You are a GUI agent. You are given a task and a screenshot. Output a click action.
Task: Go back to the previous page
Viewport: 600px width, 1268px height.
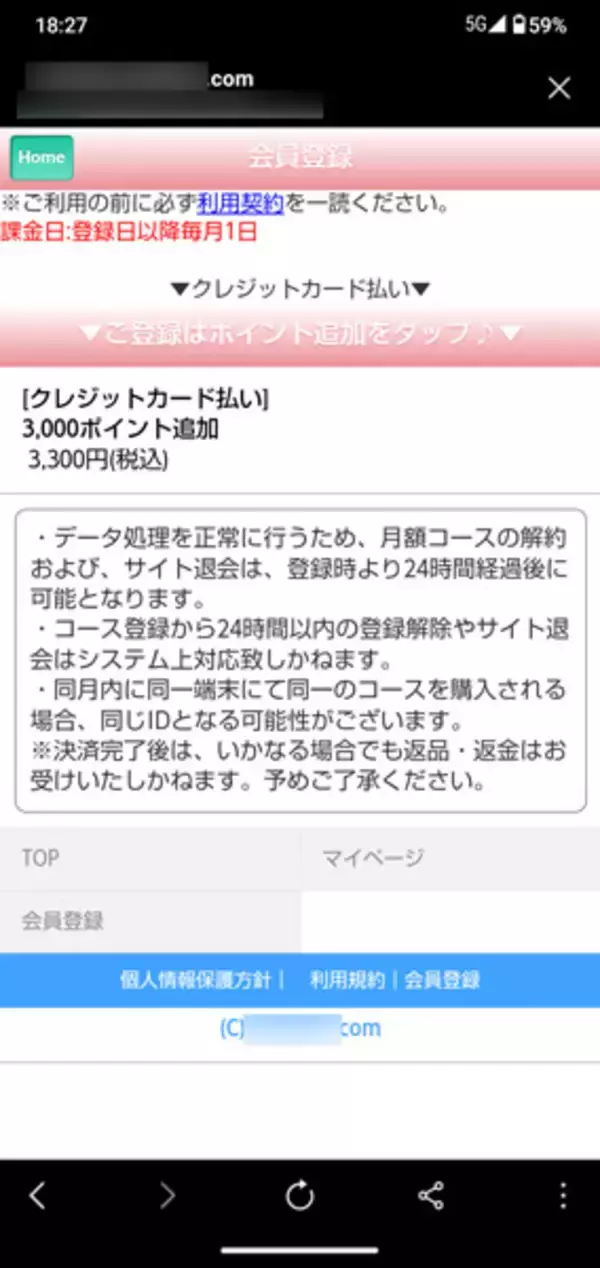(x=37, y=1196)
